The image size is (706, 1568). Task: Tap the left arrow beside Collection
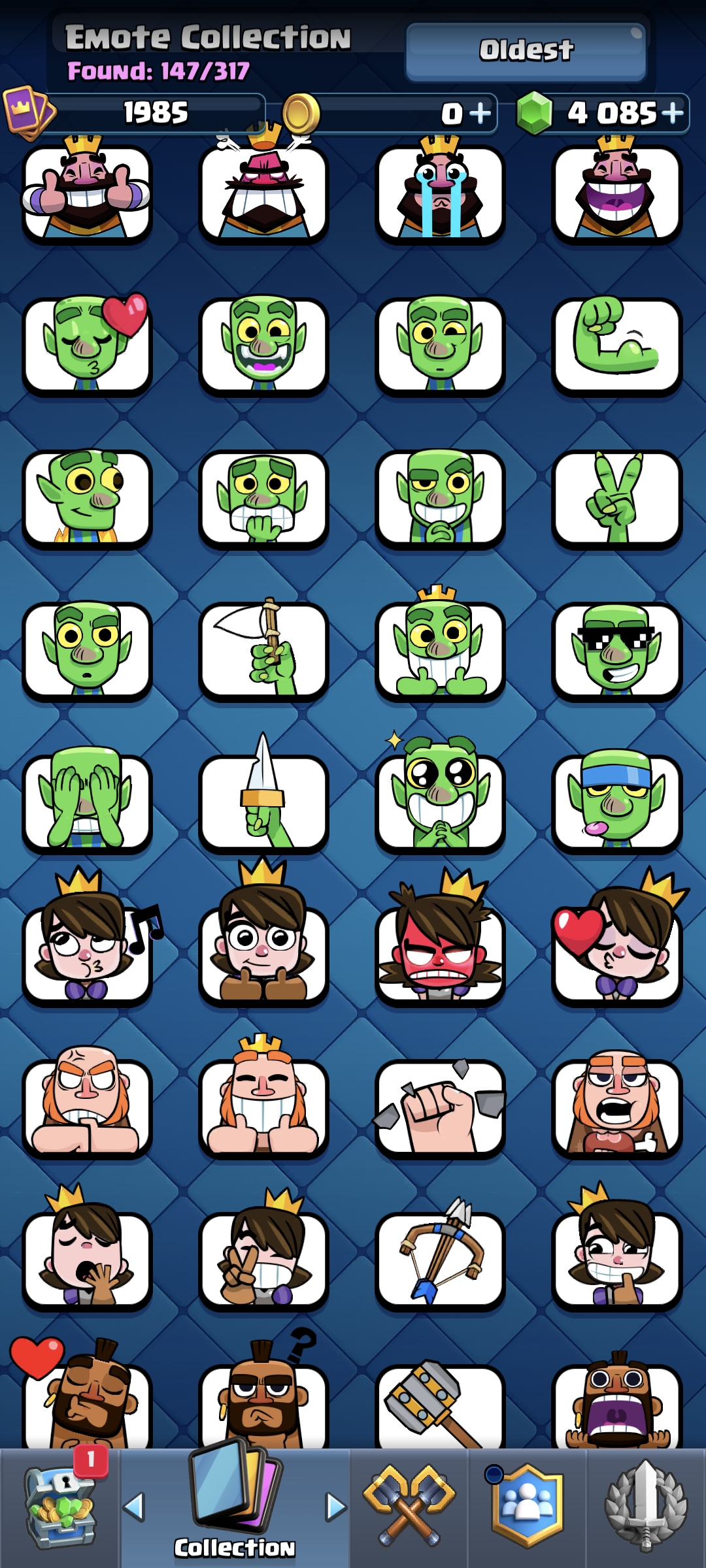(134, 1507)
